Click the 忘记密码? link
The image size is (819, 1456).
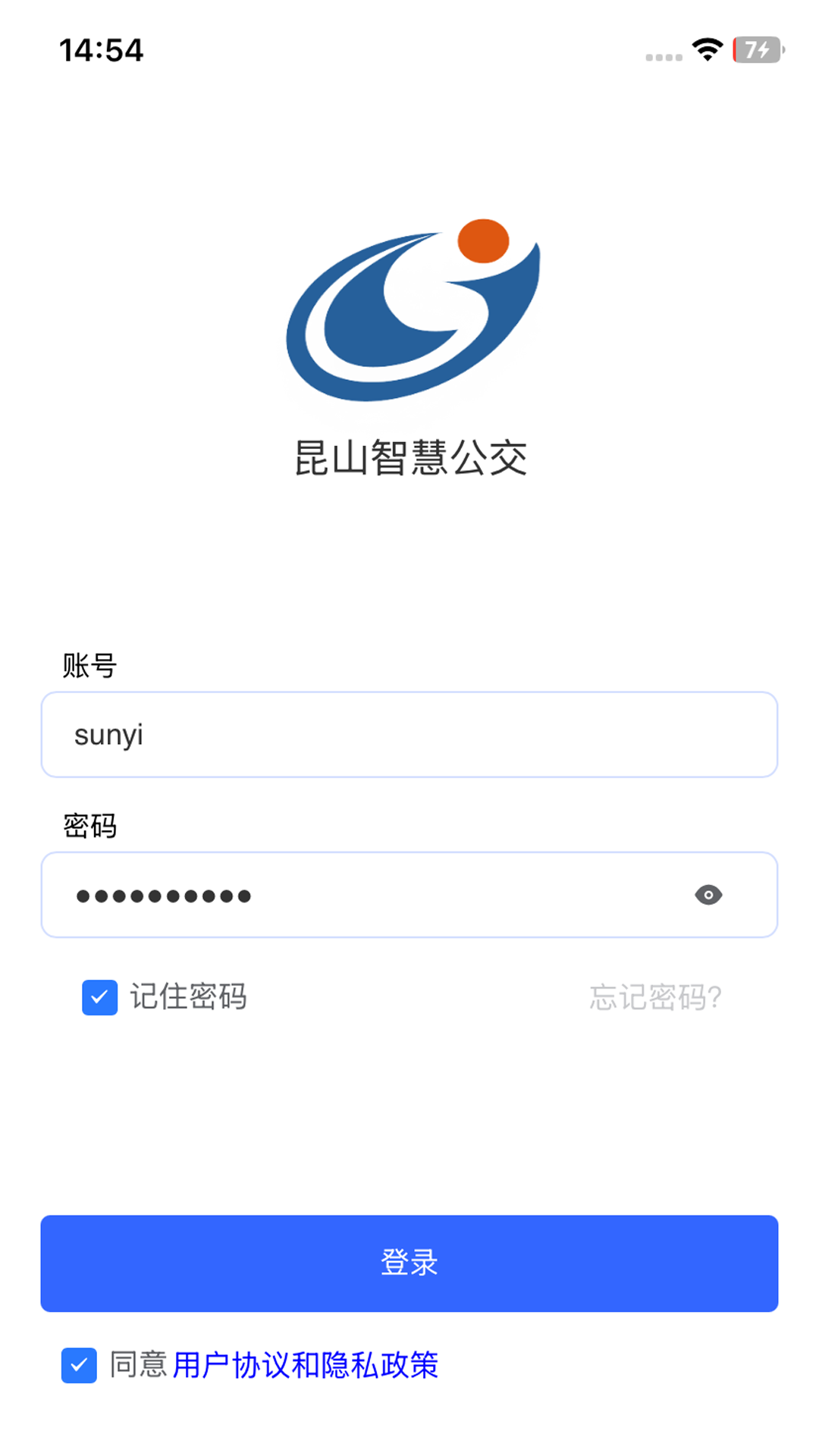[x=655, y=999]
